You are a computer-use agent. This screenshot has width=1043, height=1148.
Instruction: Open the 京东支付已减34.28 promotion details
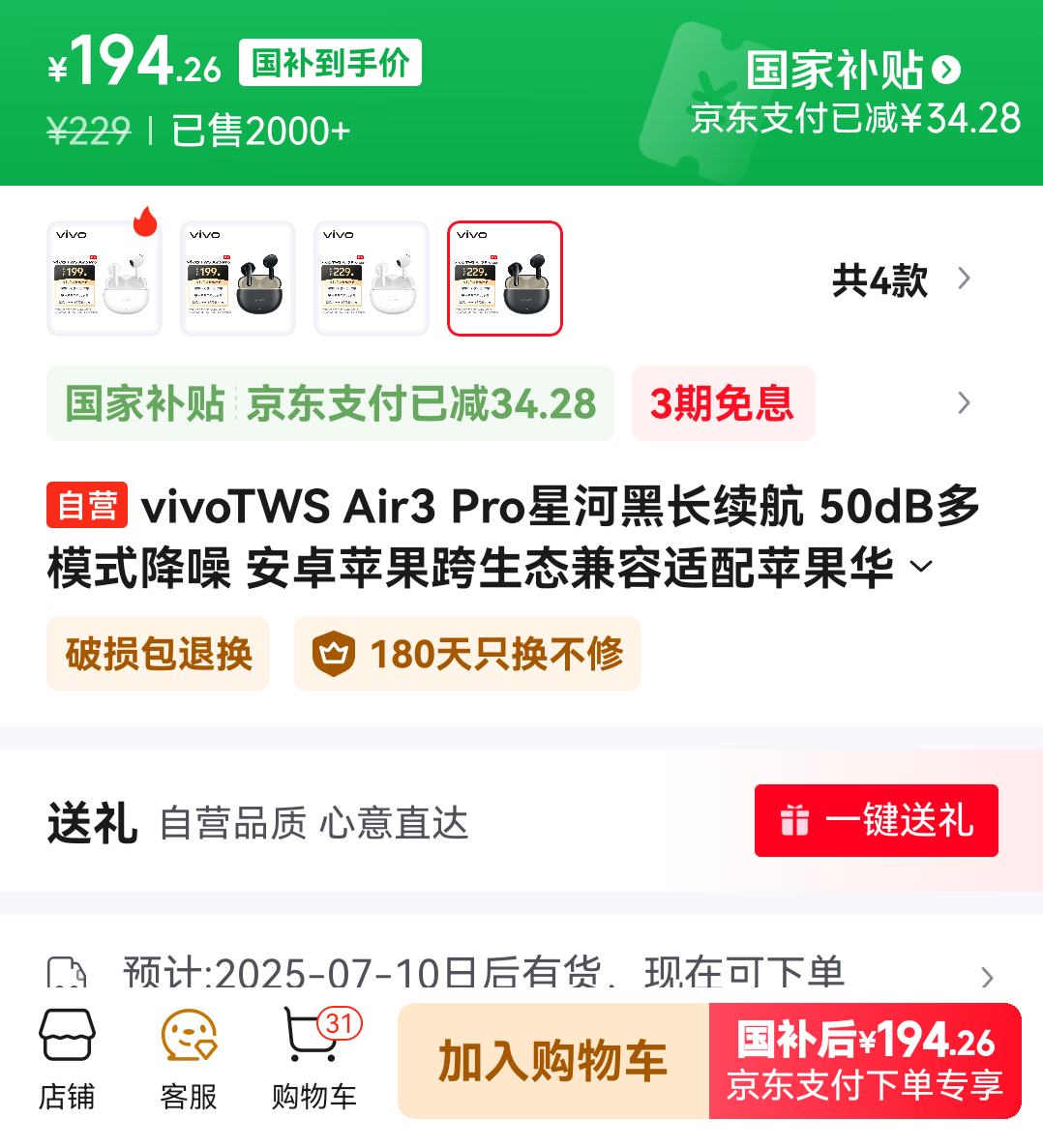[x=421, y=404]
